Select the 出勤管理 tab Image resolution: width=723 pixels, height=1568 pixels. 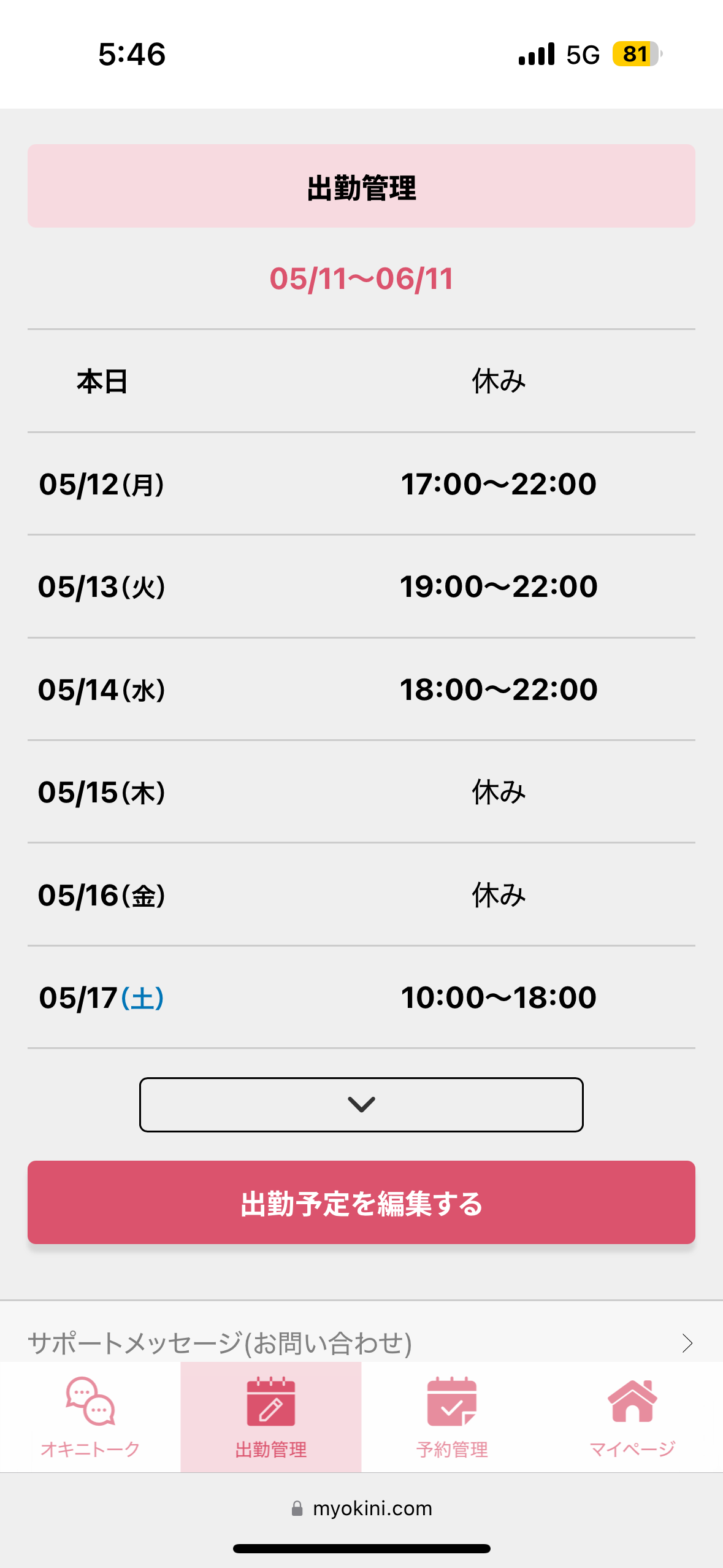coord(271,1417)
